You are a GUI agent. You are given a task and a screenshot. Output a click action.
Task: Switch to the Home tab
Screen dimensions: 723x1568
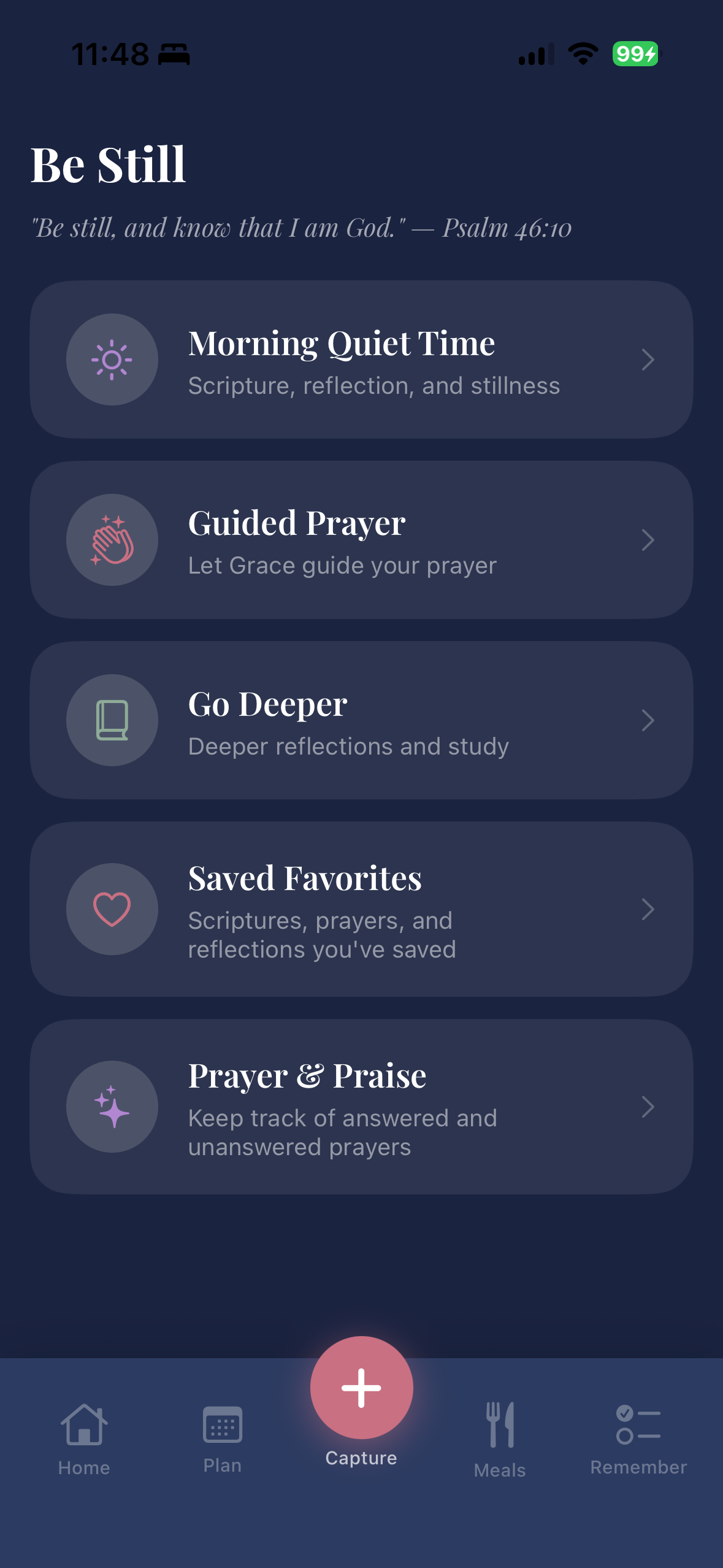(x=84, y=1440)
